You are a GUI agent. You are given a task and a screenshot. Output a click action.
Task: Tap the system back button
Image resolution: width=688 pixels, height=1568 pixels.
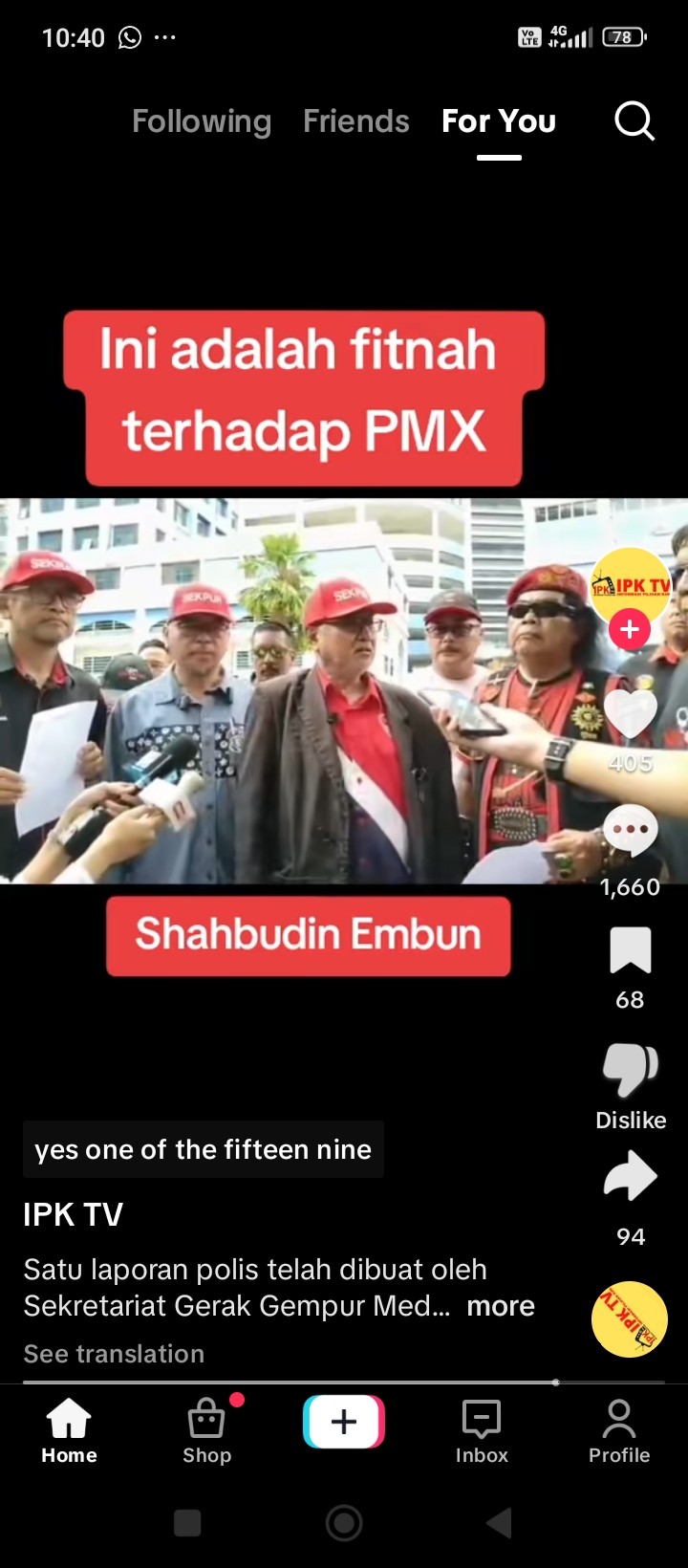[500, 1523]
